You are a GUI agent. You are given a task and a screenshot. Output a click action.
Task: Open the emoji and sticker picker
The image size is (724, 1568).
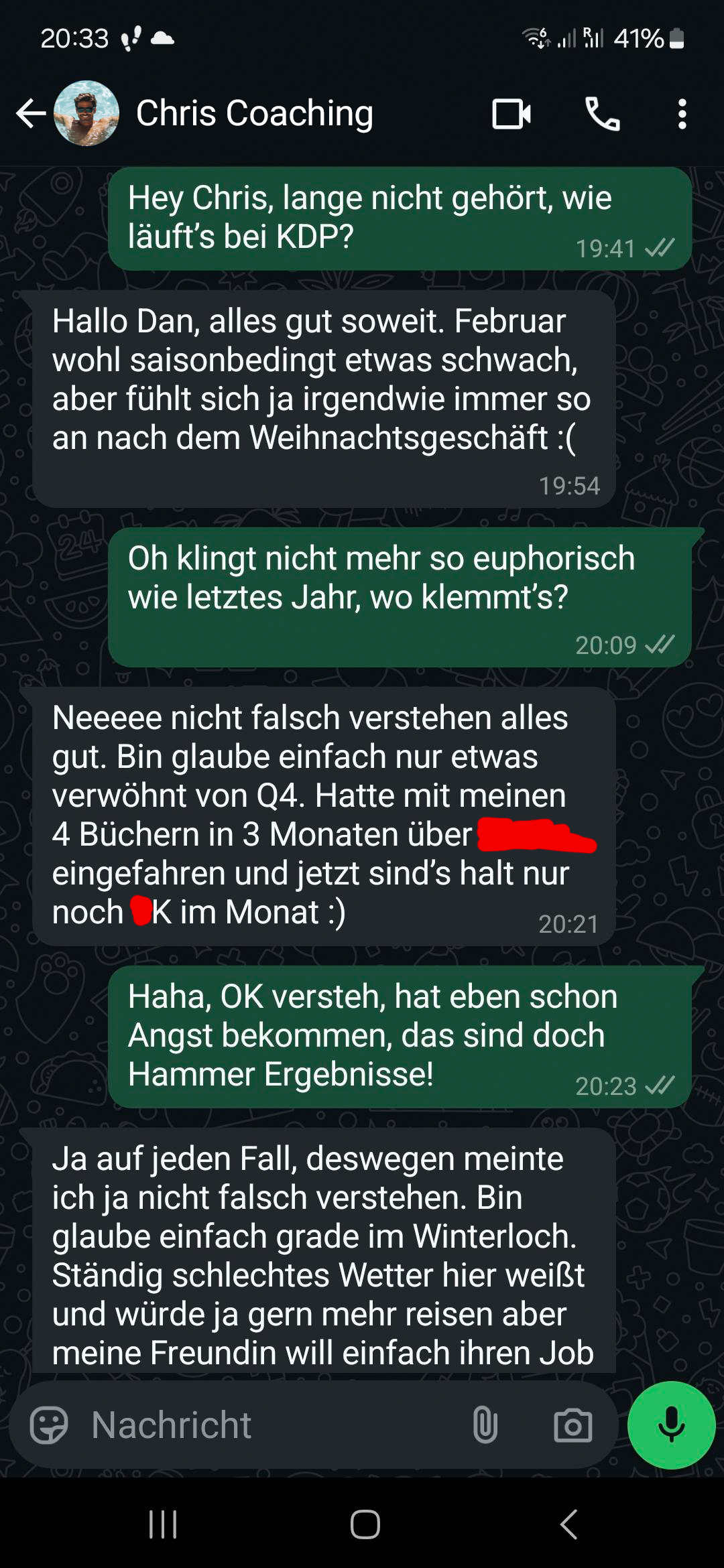pos(49,1425)
